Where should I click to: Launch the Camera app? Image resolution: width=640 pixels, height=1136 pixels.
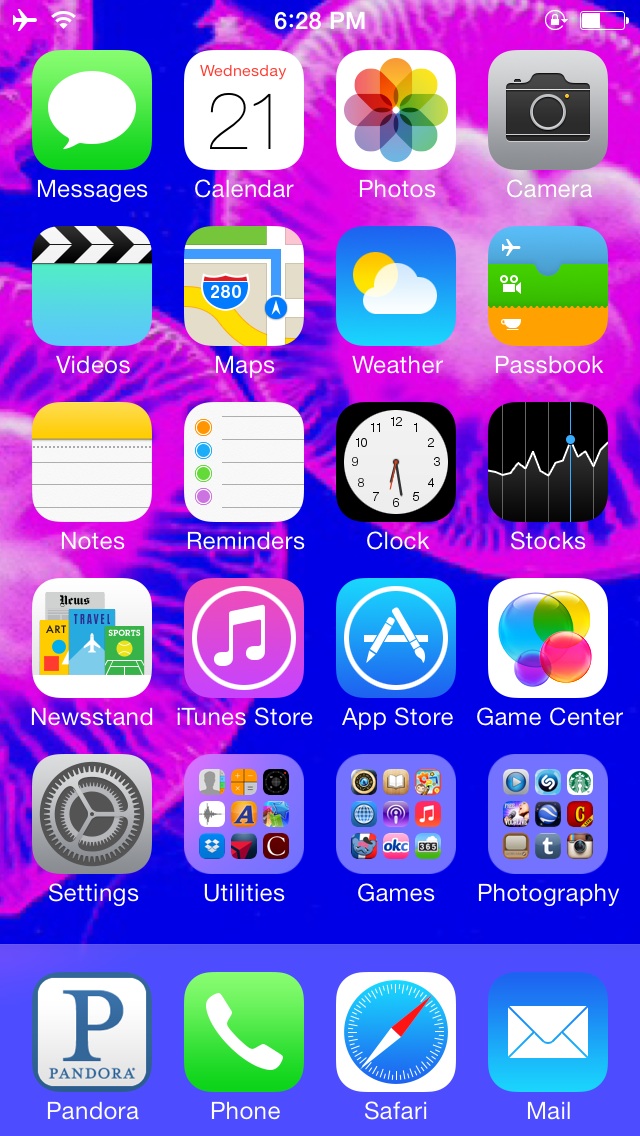point(548,110)
